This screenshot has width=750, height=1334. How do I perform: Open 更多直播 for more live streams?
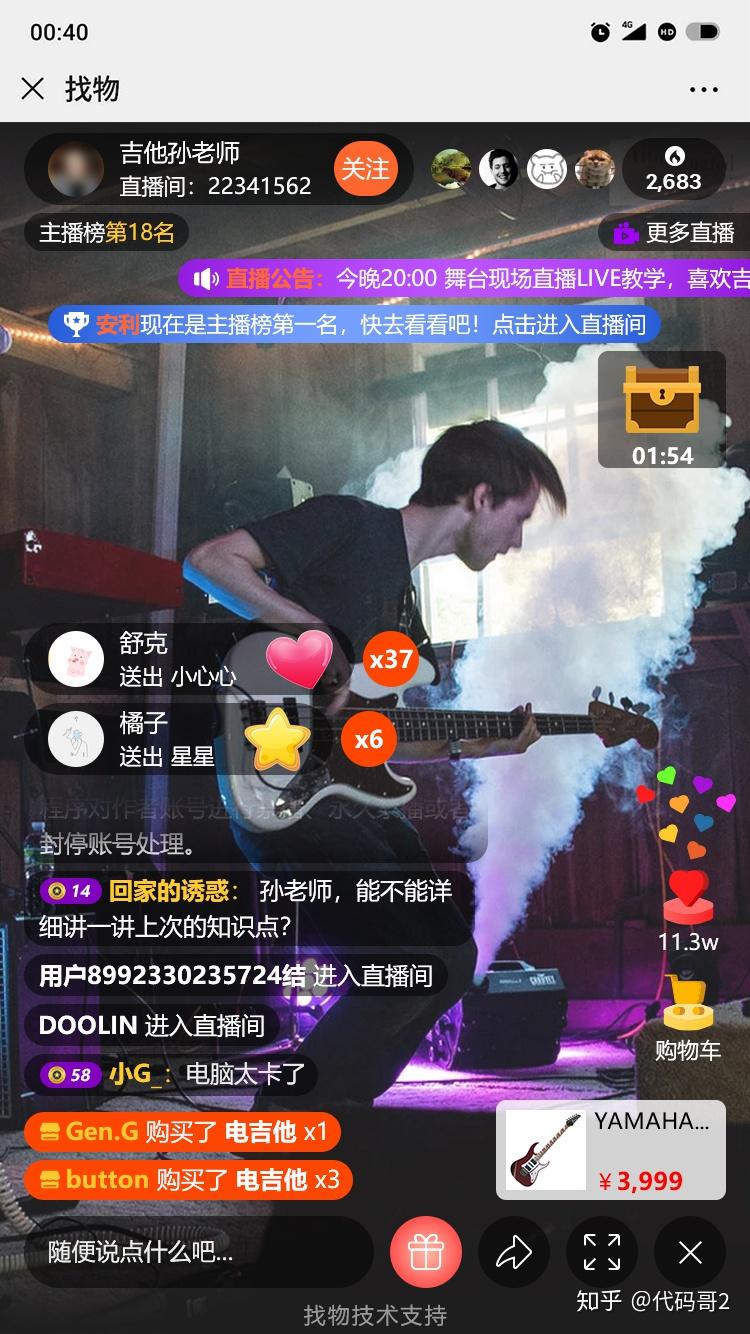click(x=675, y=233)
